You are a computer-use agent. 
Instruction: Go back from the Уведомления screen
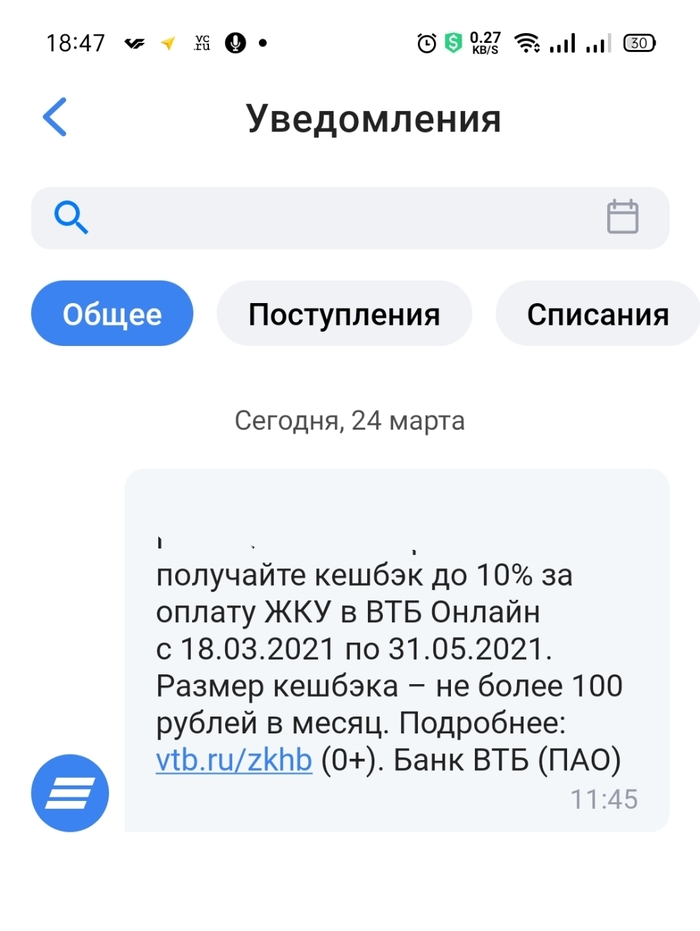click(55, 118)
